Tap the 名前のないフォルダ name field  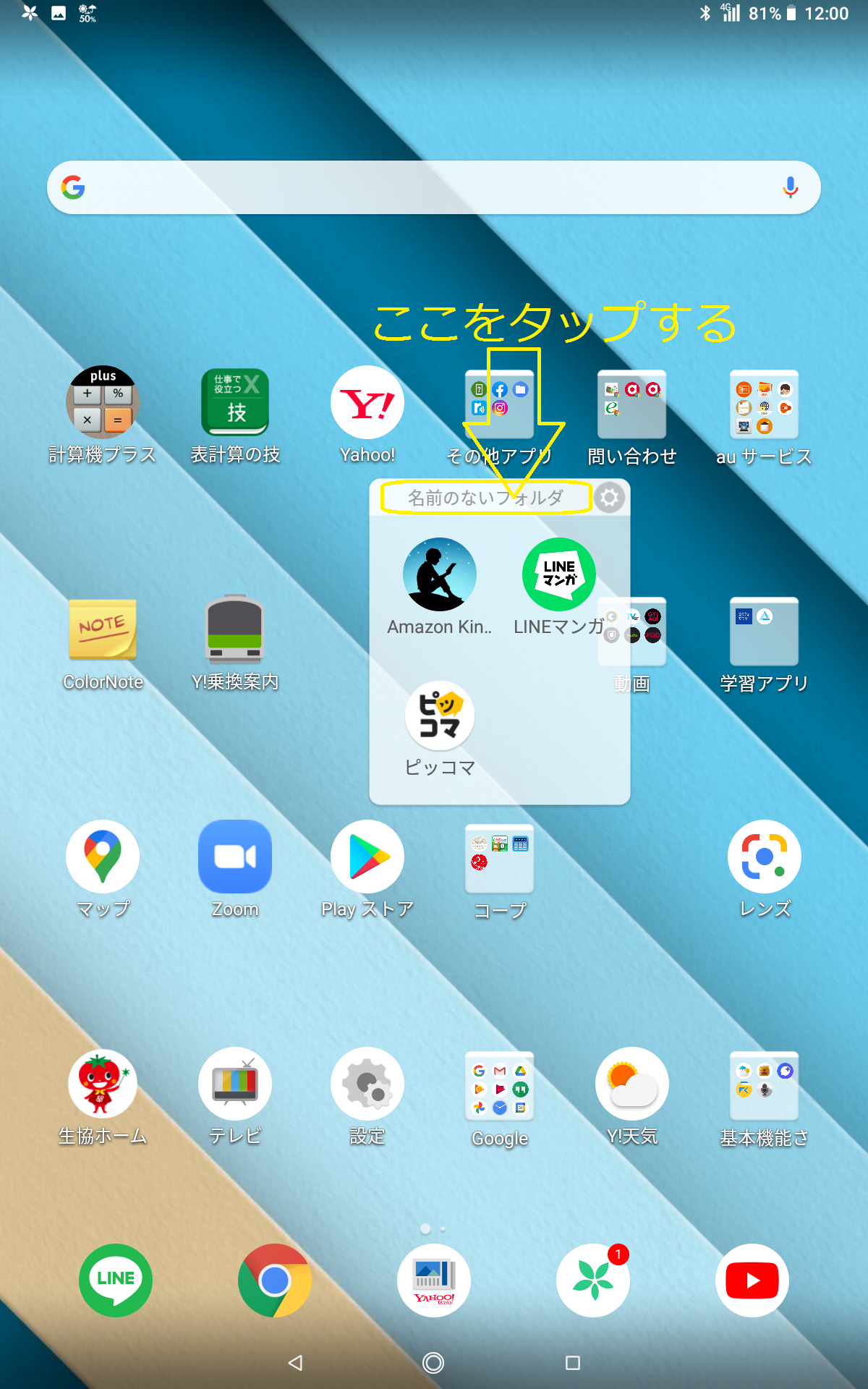tap(485, 498)
